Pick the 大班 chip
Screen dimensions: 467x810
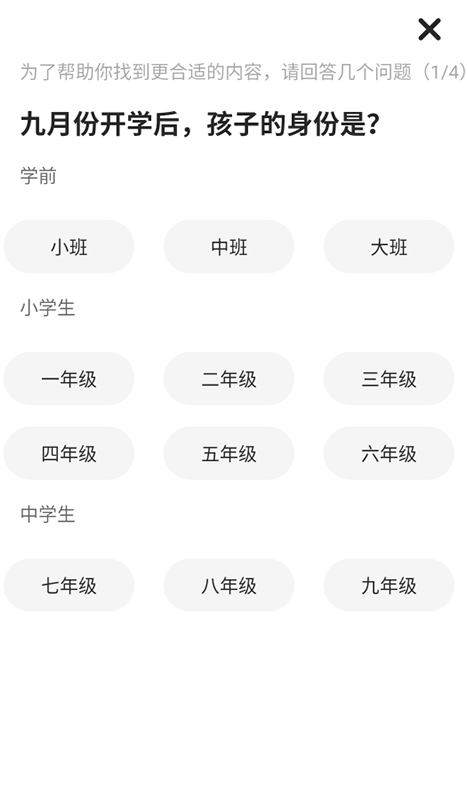coord(389,246)
